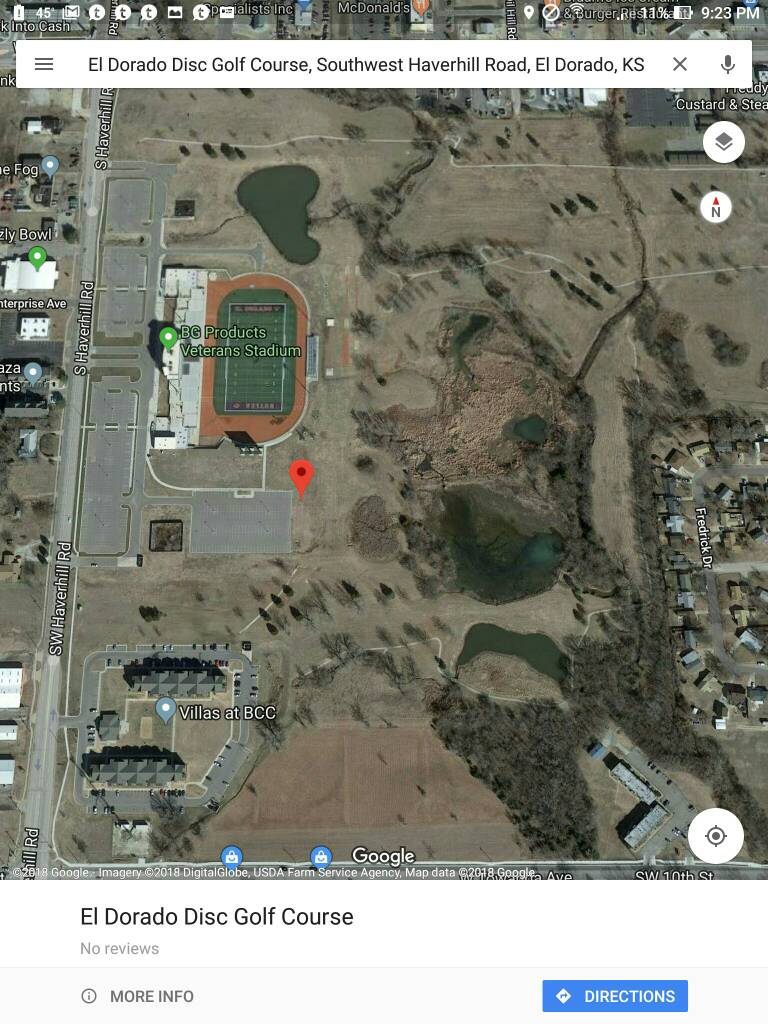Open the map layers selector
The height and width of the screenshot is (1024, 768).
[723, 142]
